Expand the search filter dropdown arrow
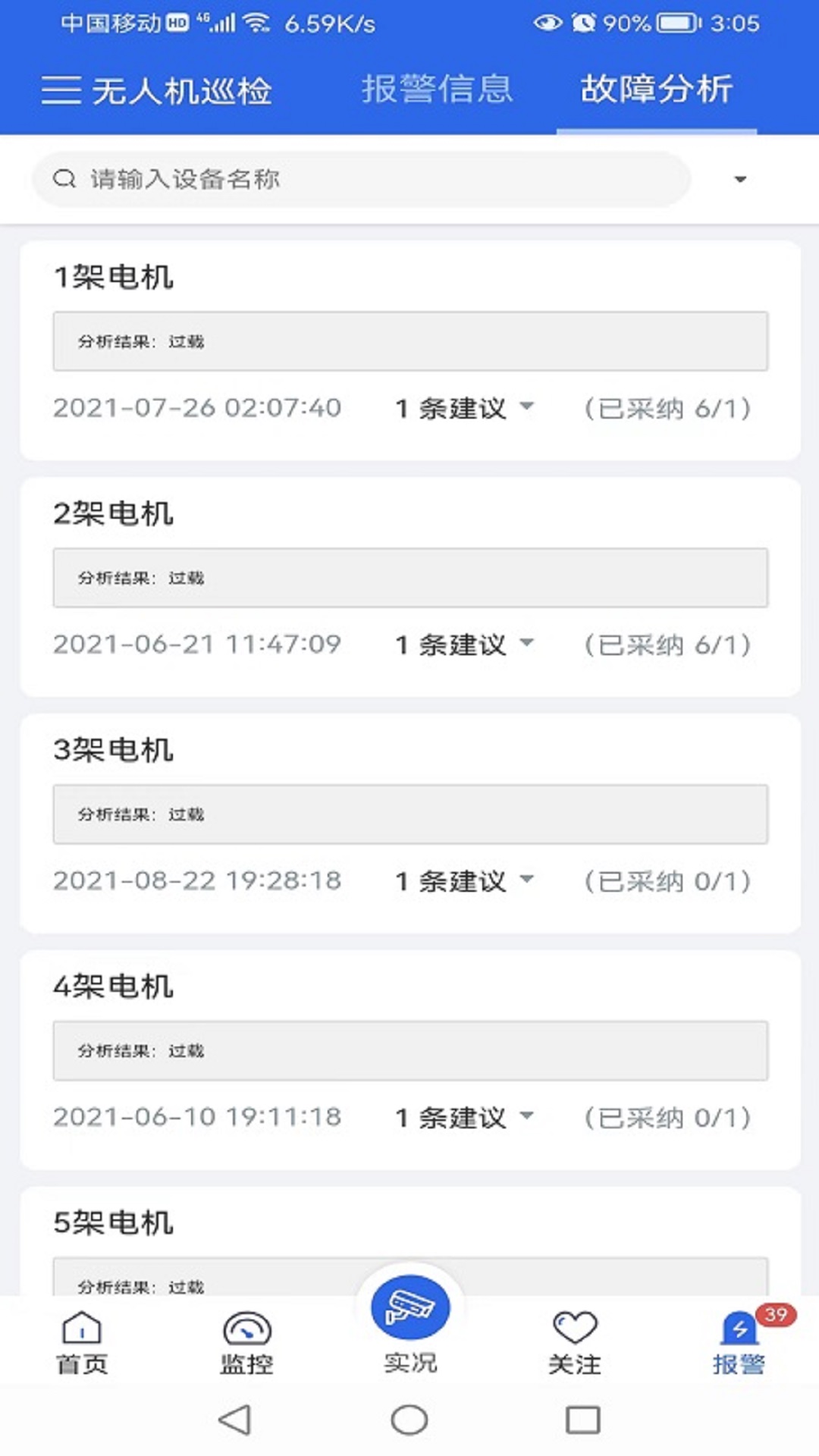The image size is (819, 1456). [x=739, y=179]
